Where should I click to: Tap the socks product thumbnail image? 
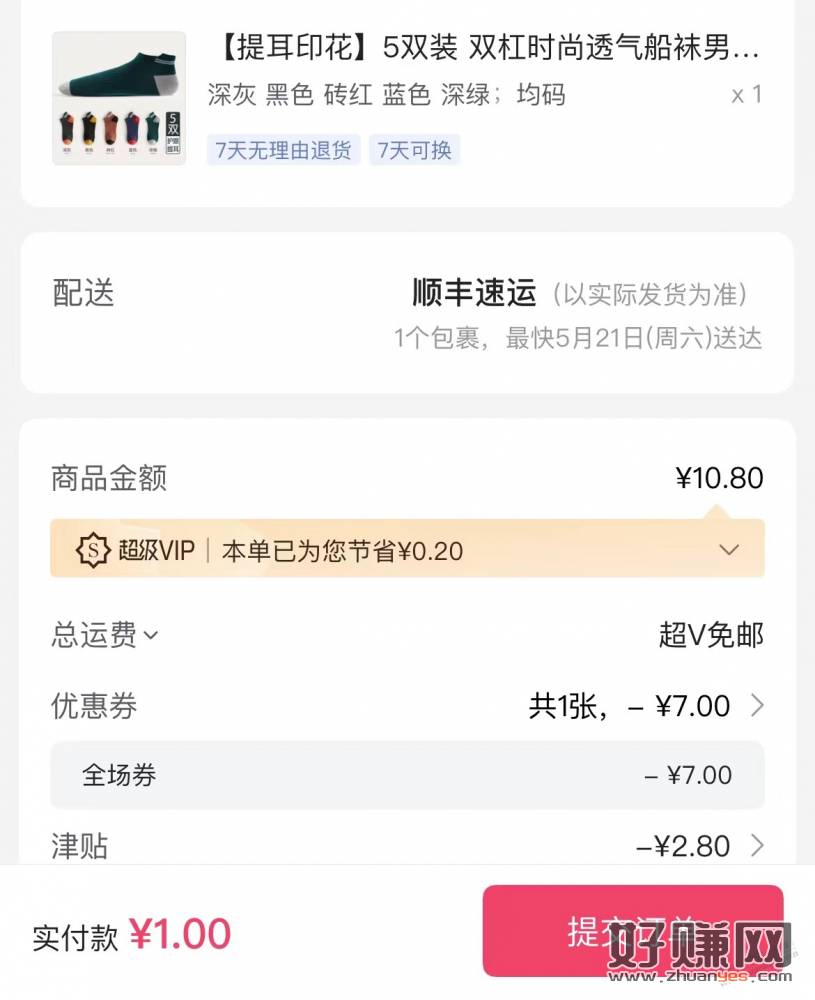pos(119,98)
